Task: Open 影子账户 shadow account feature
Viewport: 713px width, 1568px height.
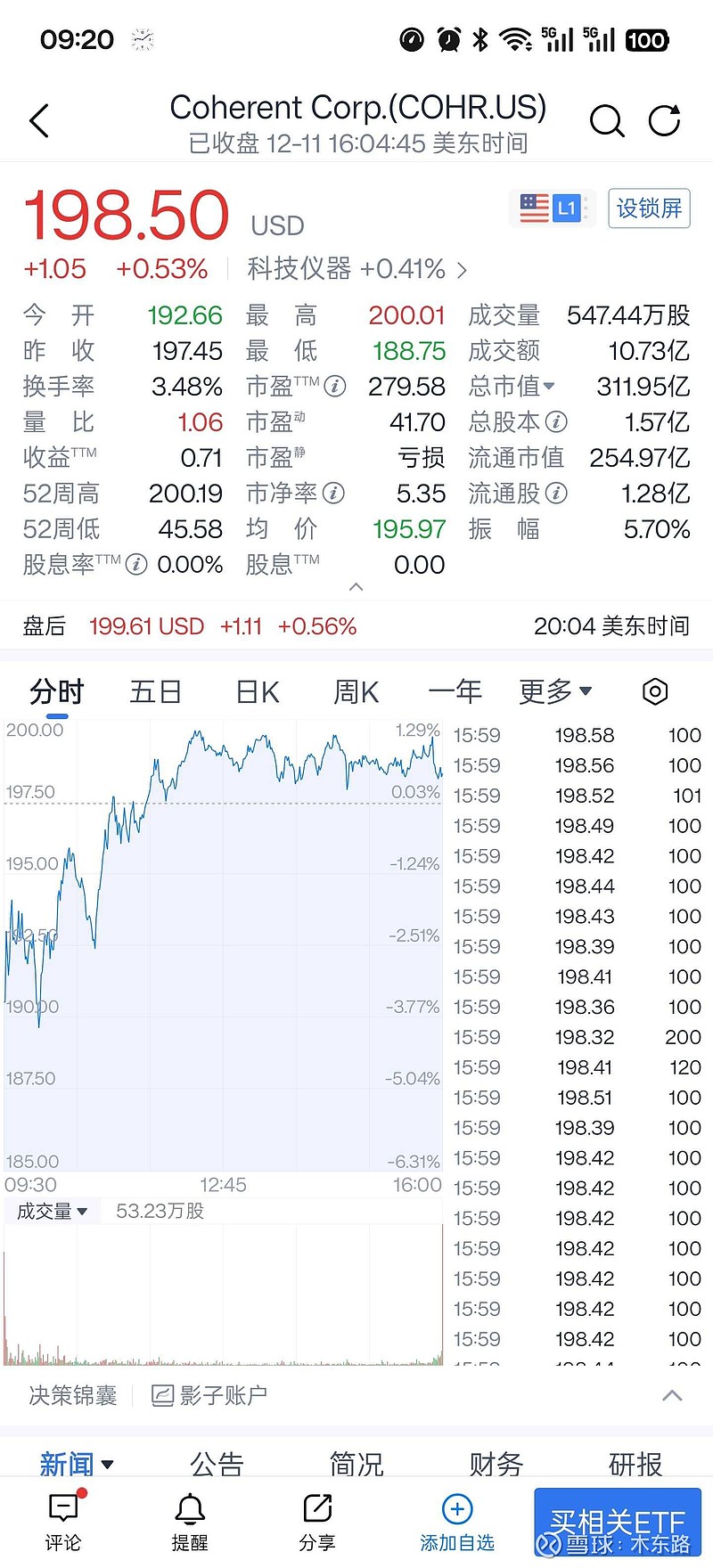Action: (x=209, y=1395)
